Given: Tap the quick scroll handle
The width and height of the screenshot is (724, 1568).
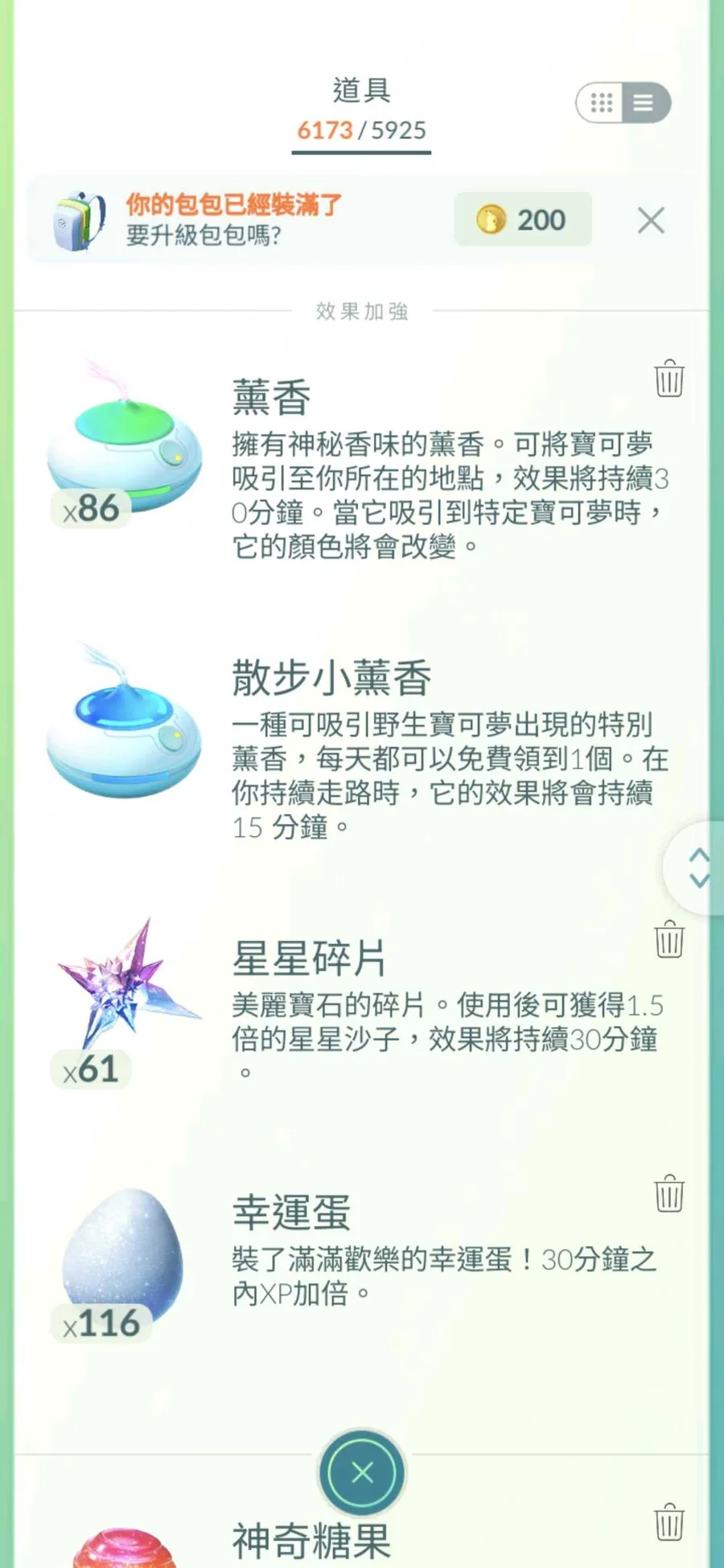Looking at the screenshot, I should 698,868.
